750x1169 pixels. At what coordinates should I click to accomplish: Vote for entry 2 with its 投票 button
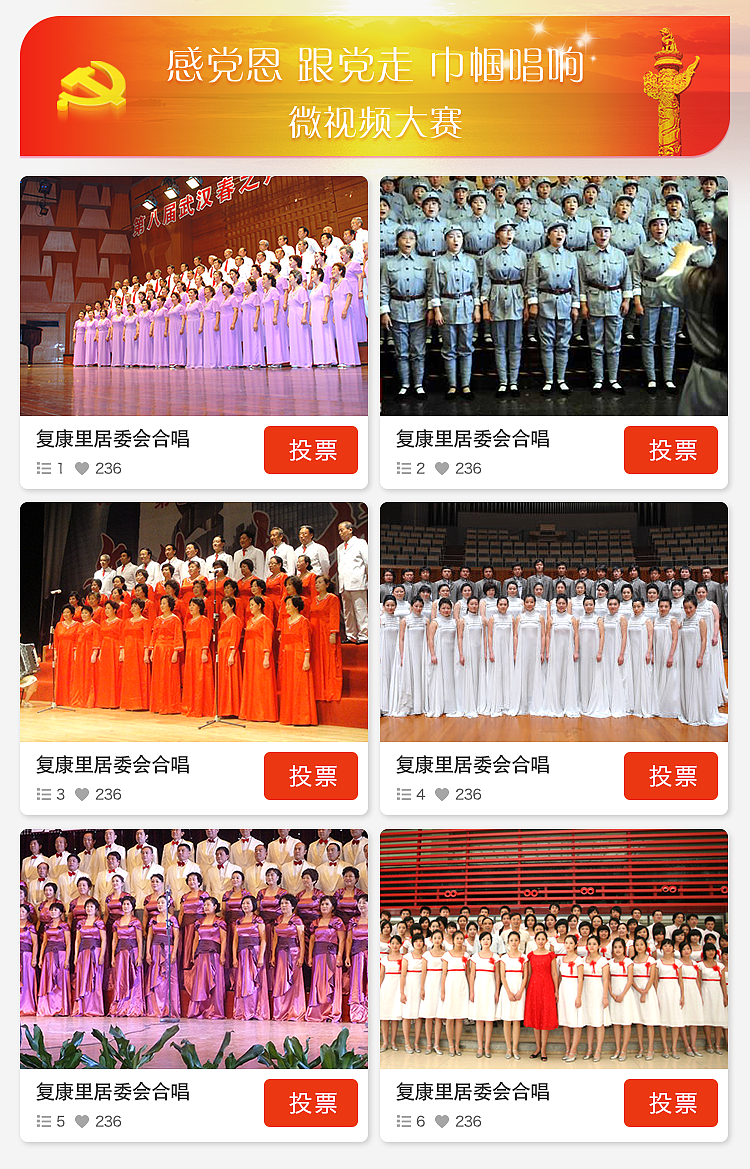point(670,450)
